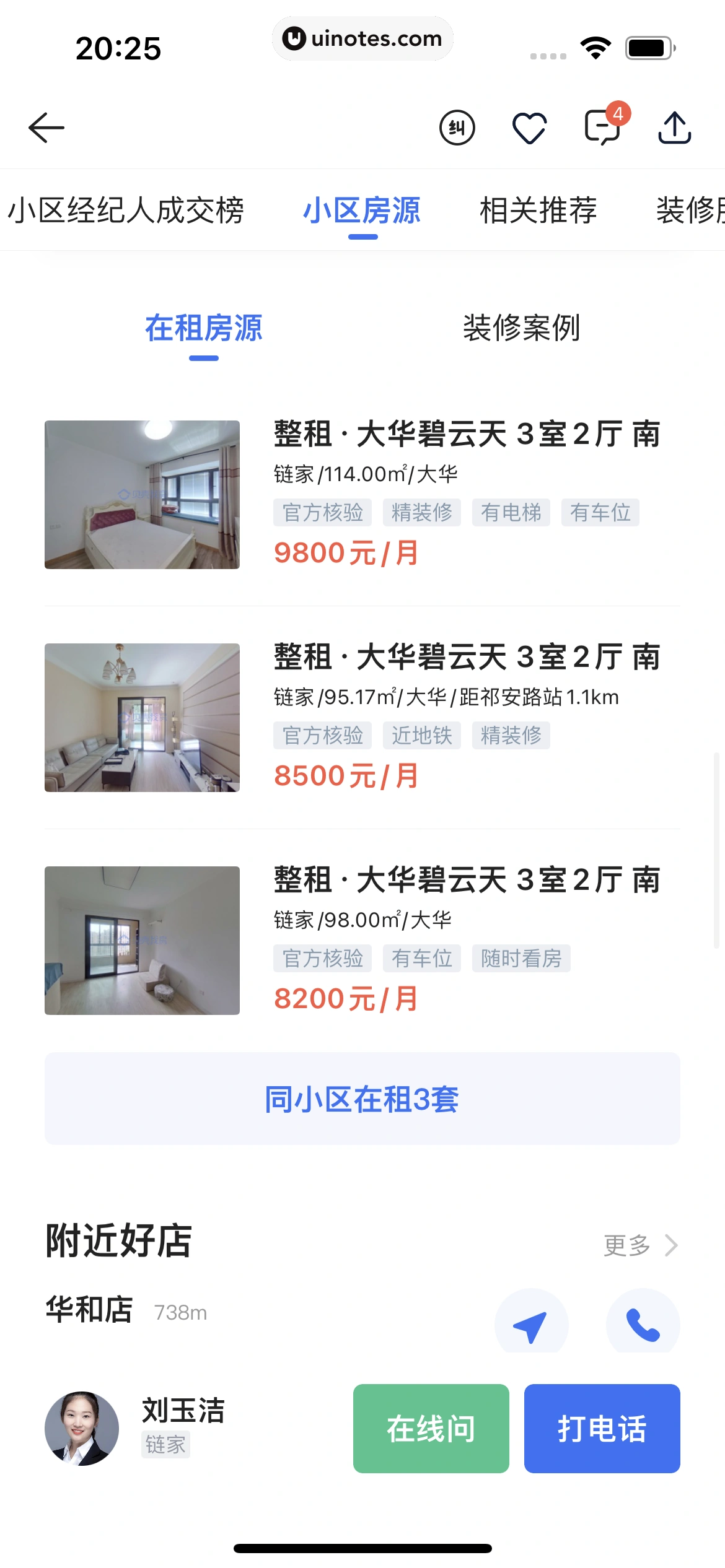725x1568 pixels.
Task: Share this listing
Action: coord(674,128)
